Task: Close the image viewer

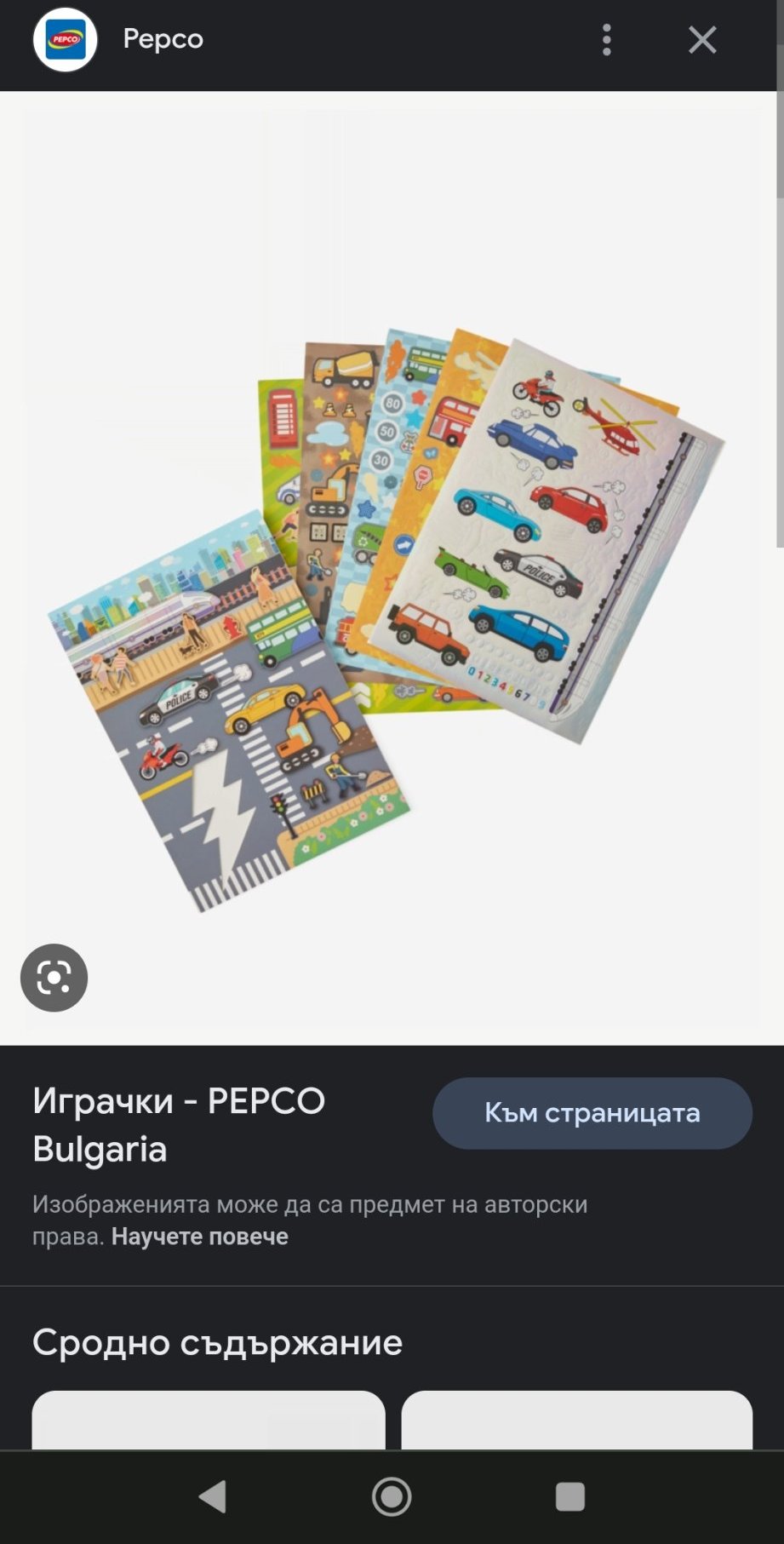Action: point(702,40)
